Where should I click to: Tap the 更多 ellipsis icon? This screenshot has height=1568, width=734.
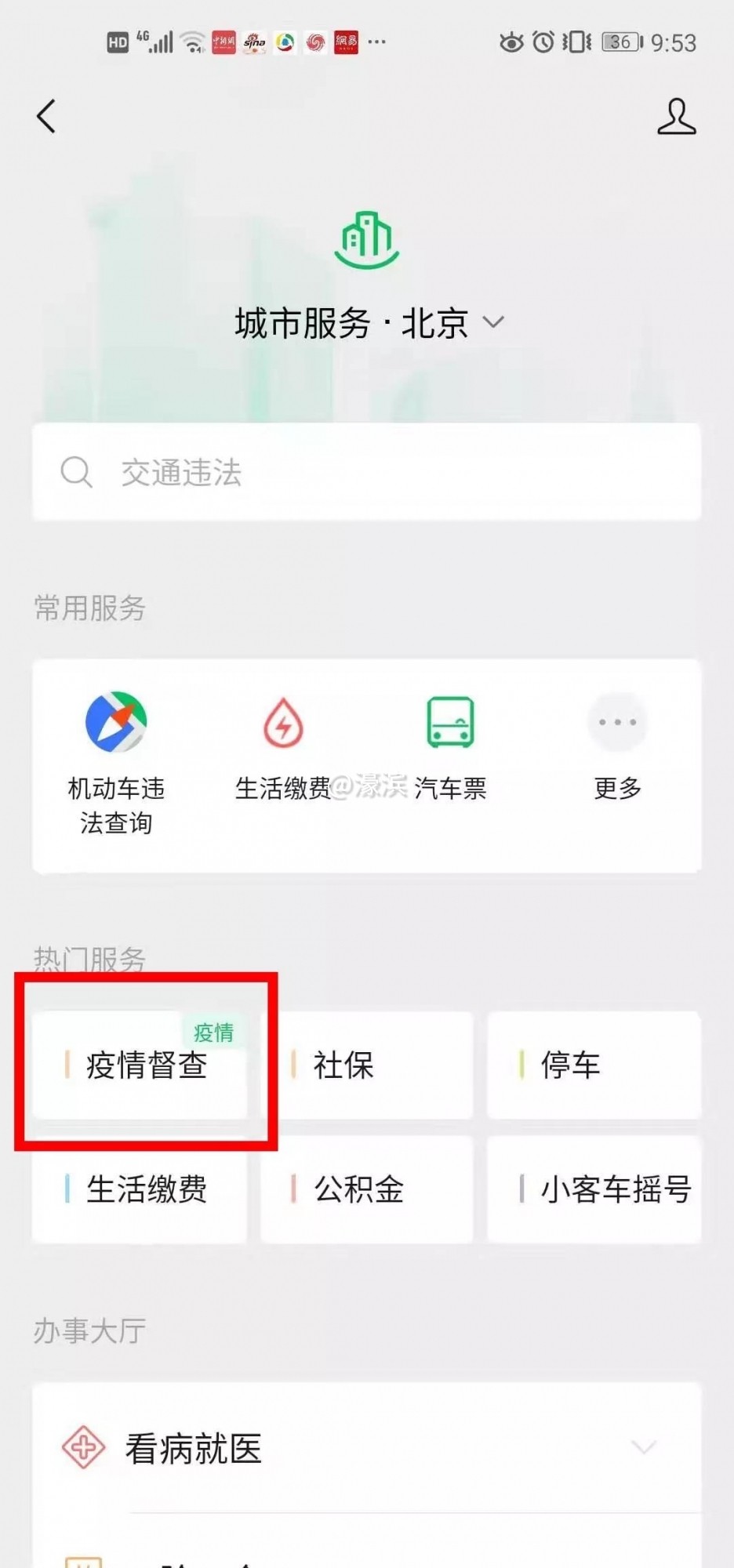(617, 722)
